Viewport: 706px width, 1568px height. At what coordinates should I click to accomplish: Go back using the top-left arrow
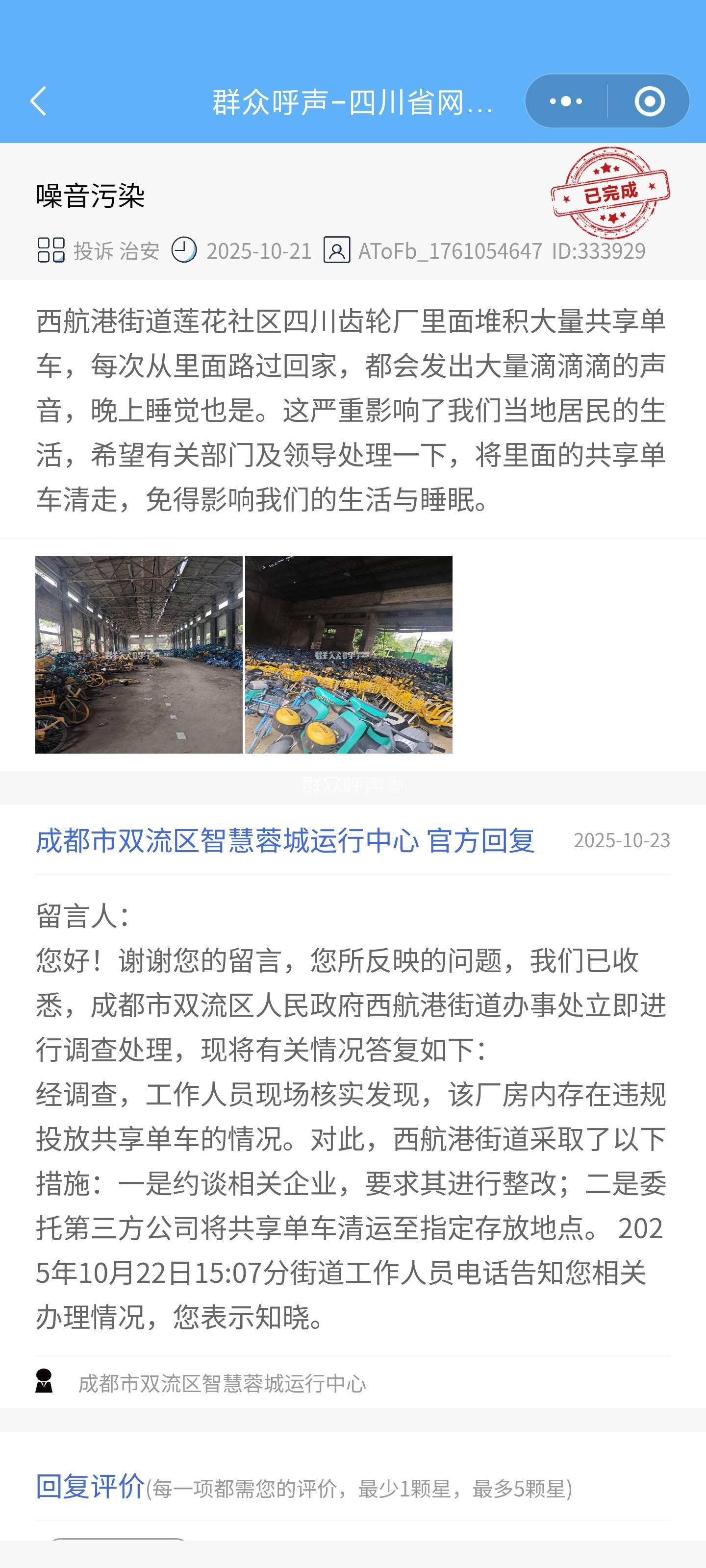[38, 101]
